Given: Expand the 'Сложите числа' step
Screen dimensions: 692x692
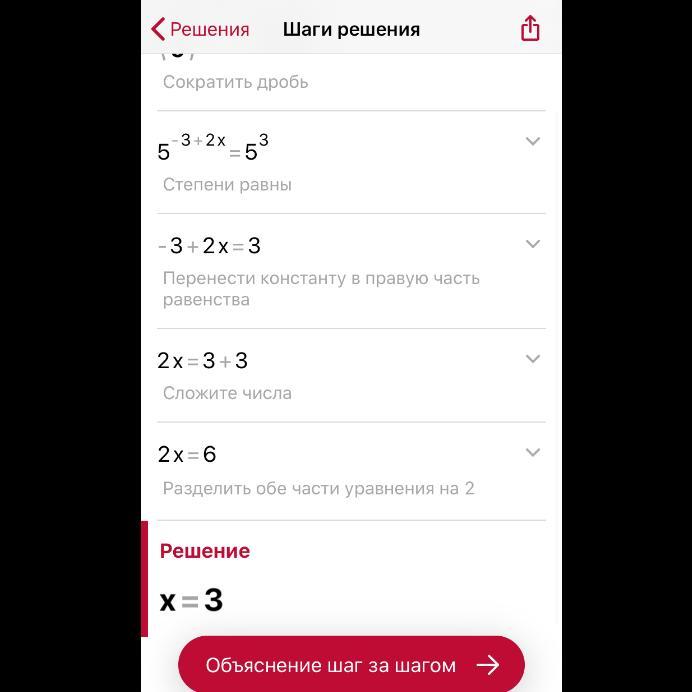Looking at the screenshot, I should 533,359.
